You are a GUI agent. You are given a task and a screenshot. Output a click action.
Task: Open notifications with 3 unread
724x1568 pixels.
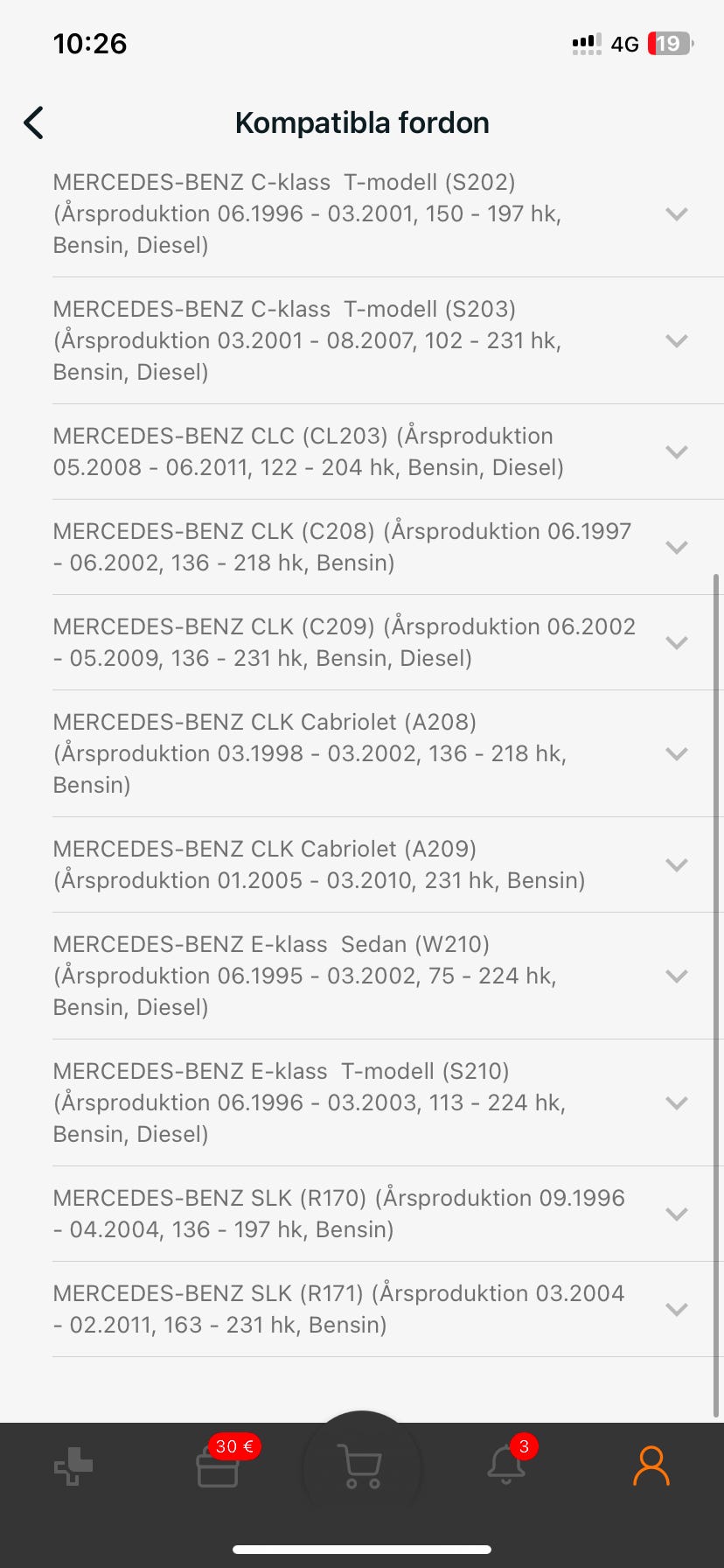tap(506, 1466)
